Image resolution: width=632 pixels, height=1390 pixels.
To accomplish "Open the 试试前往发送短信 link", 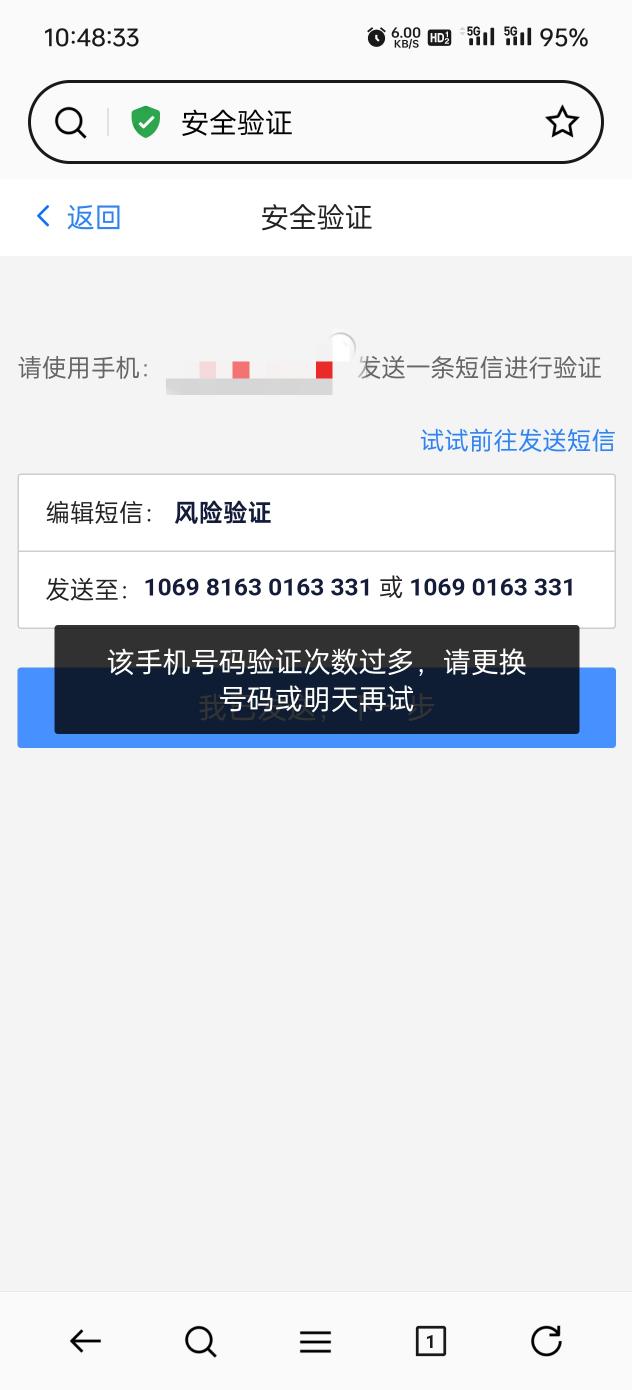I will (517, 440).
